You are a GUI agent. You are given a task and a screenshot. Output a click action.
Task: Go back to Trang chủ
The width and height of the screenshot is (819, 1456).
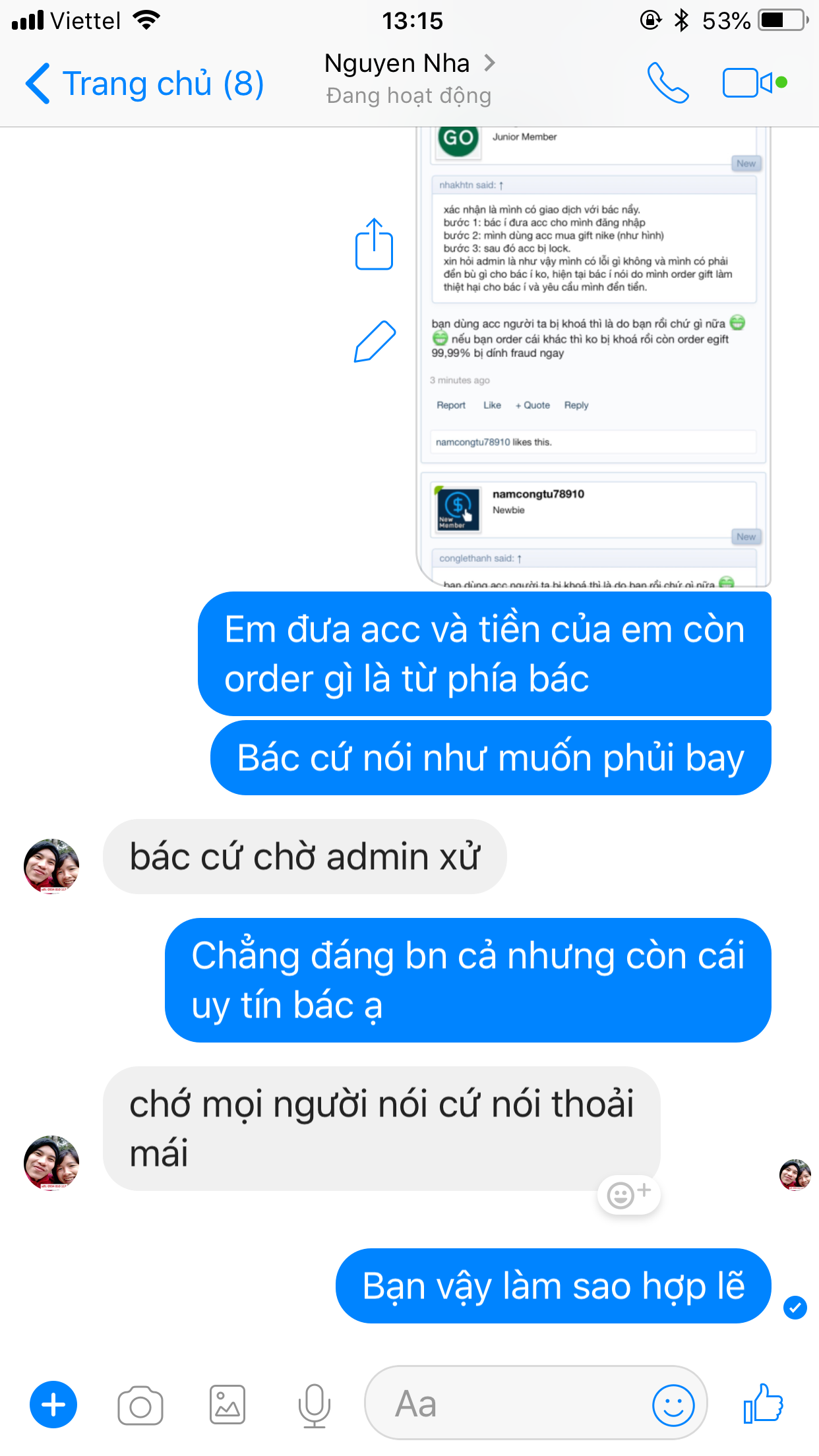(x=144, y=84)
